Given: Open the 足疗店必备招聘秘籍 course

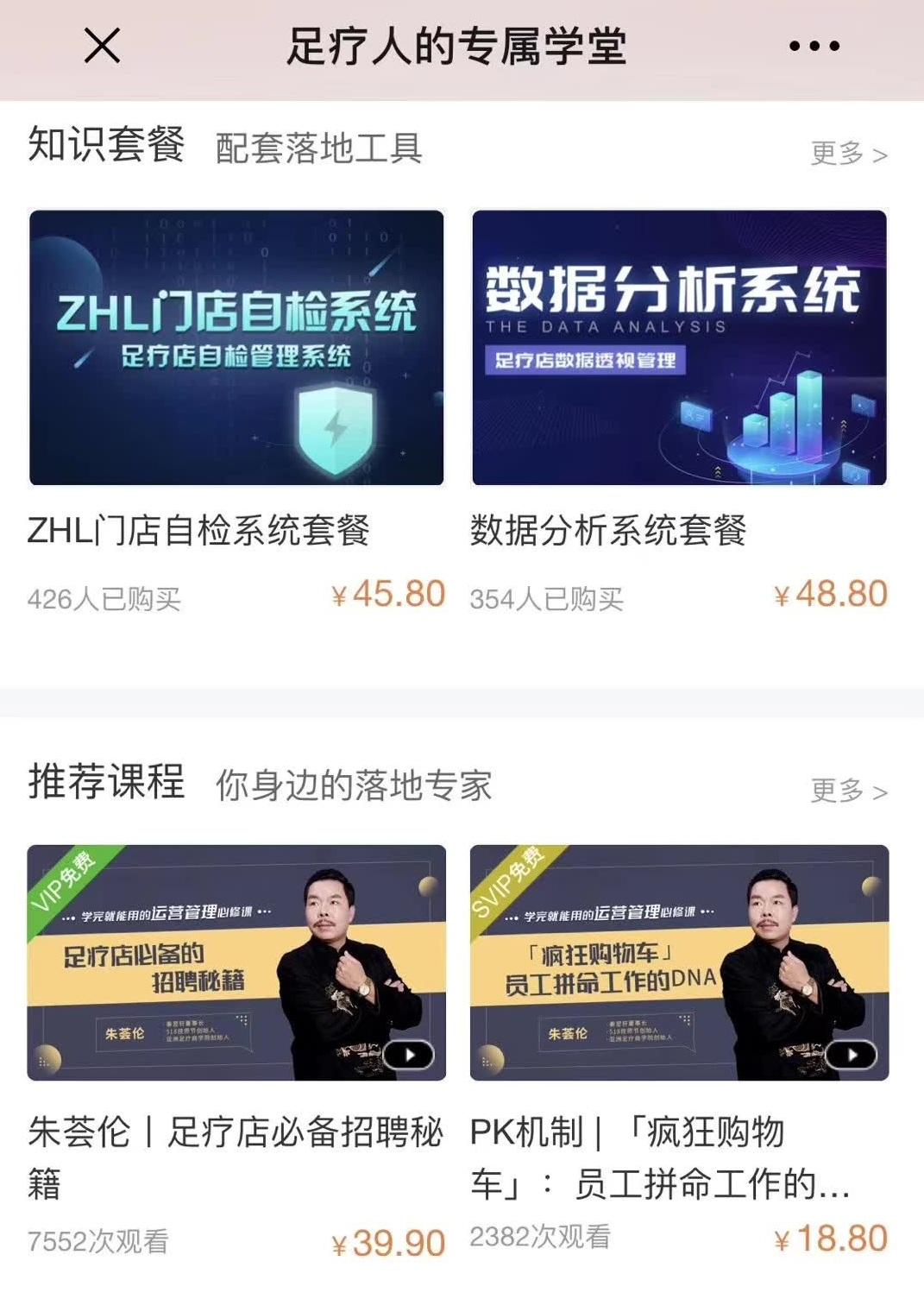Looking at the screenshot, I should click(x=236, y=962).
